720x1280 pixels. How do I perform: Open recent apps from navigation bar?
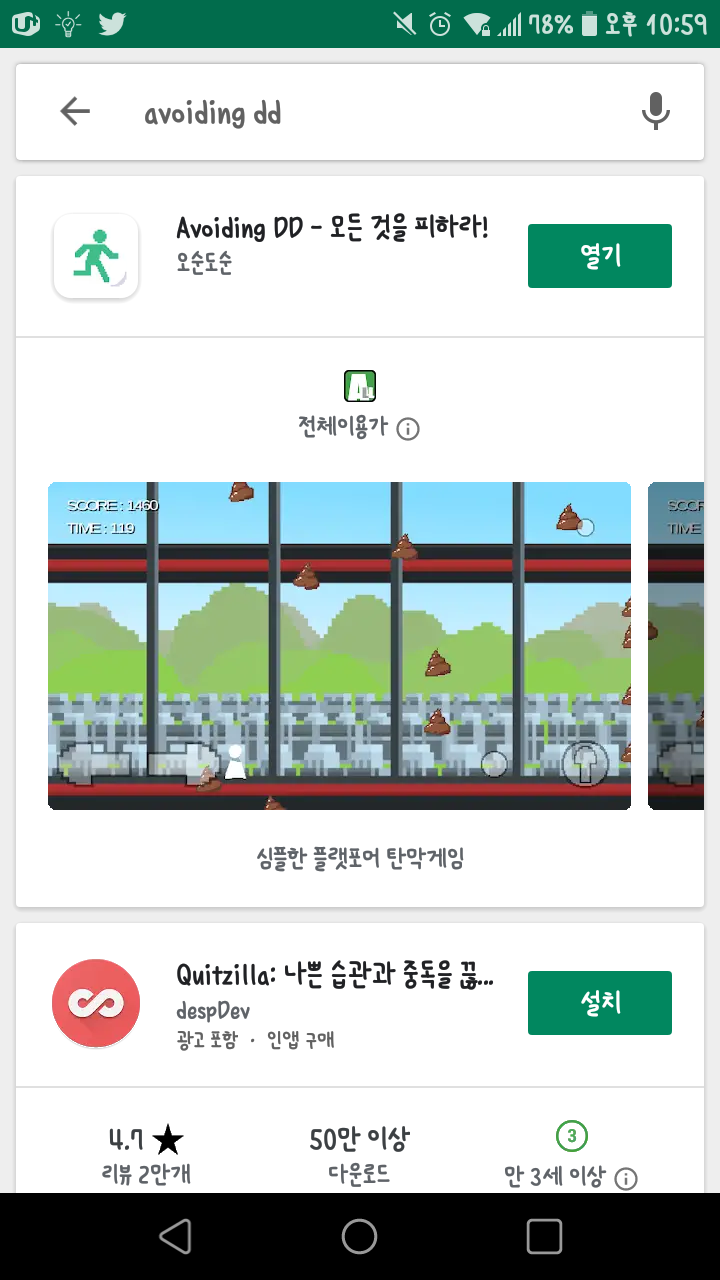(544, 1237)
